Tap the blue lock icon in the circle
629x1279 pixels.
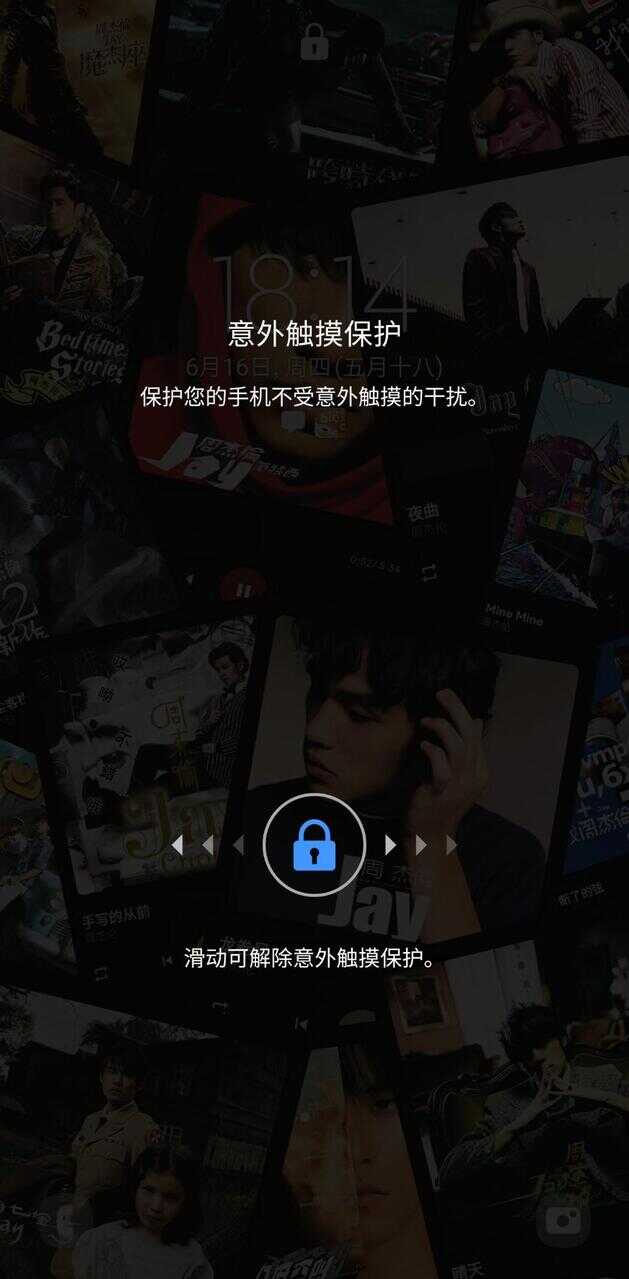coord(314,845)
